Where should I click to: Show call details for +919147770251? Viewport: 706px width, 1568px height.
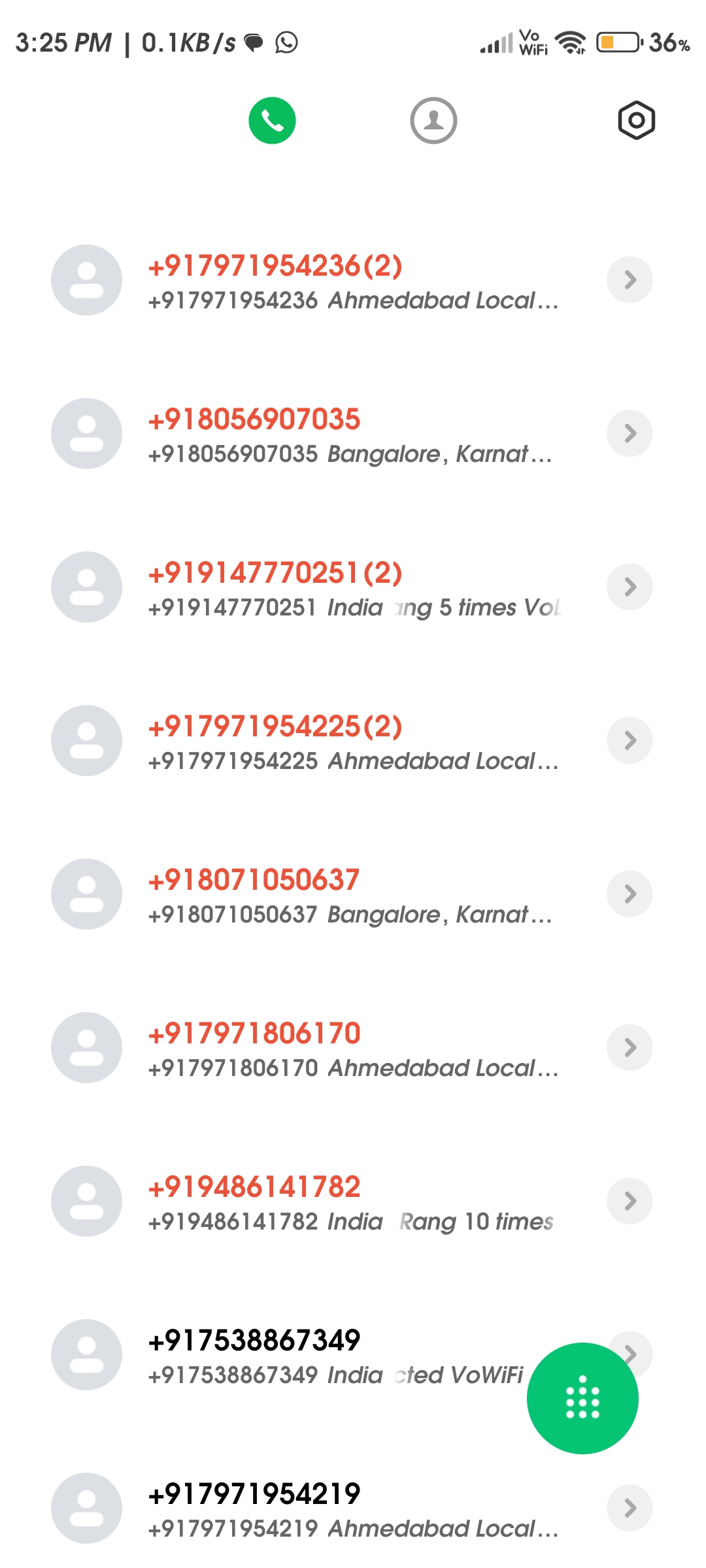point(630,587)
